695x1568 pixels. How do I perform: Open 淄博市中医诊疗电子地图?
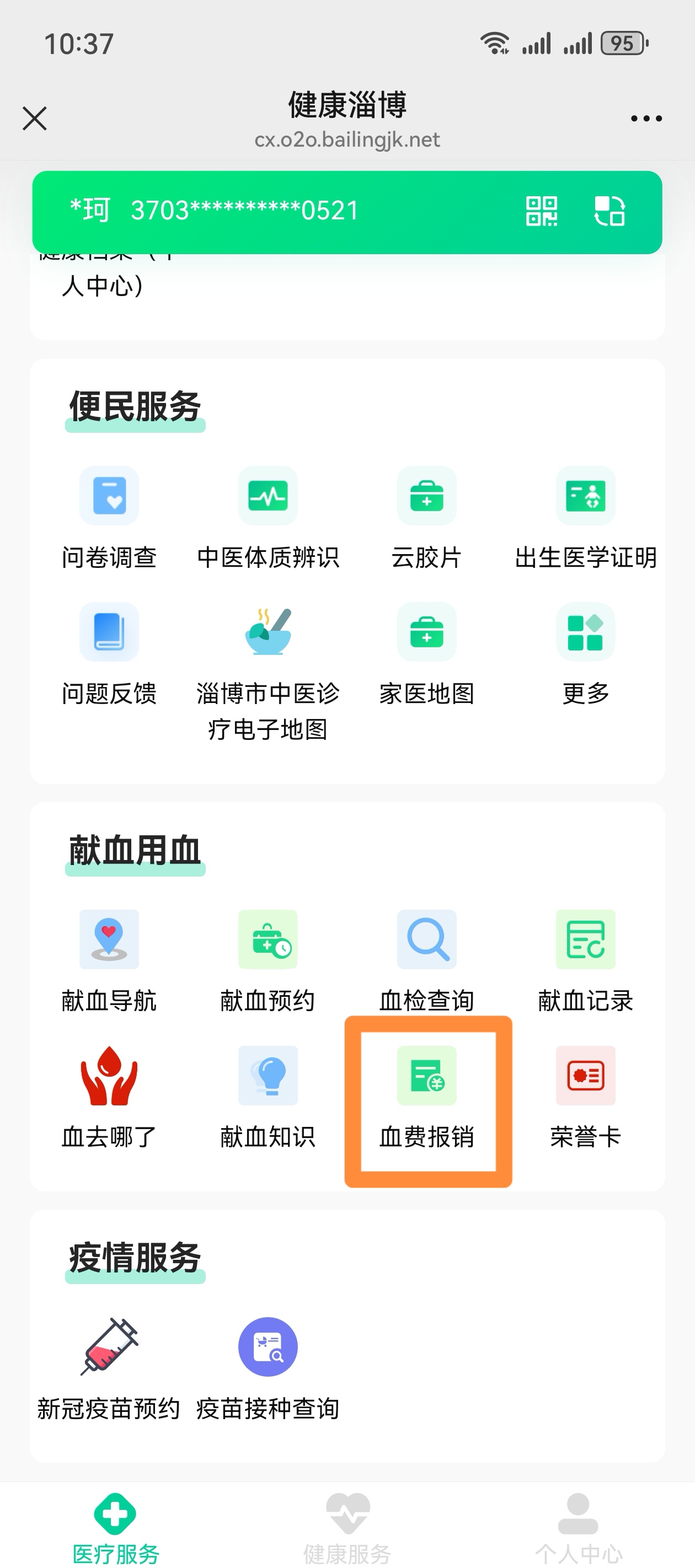[268, 672]
